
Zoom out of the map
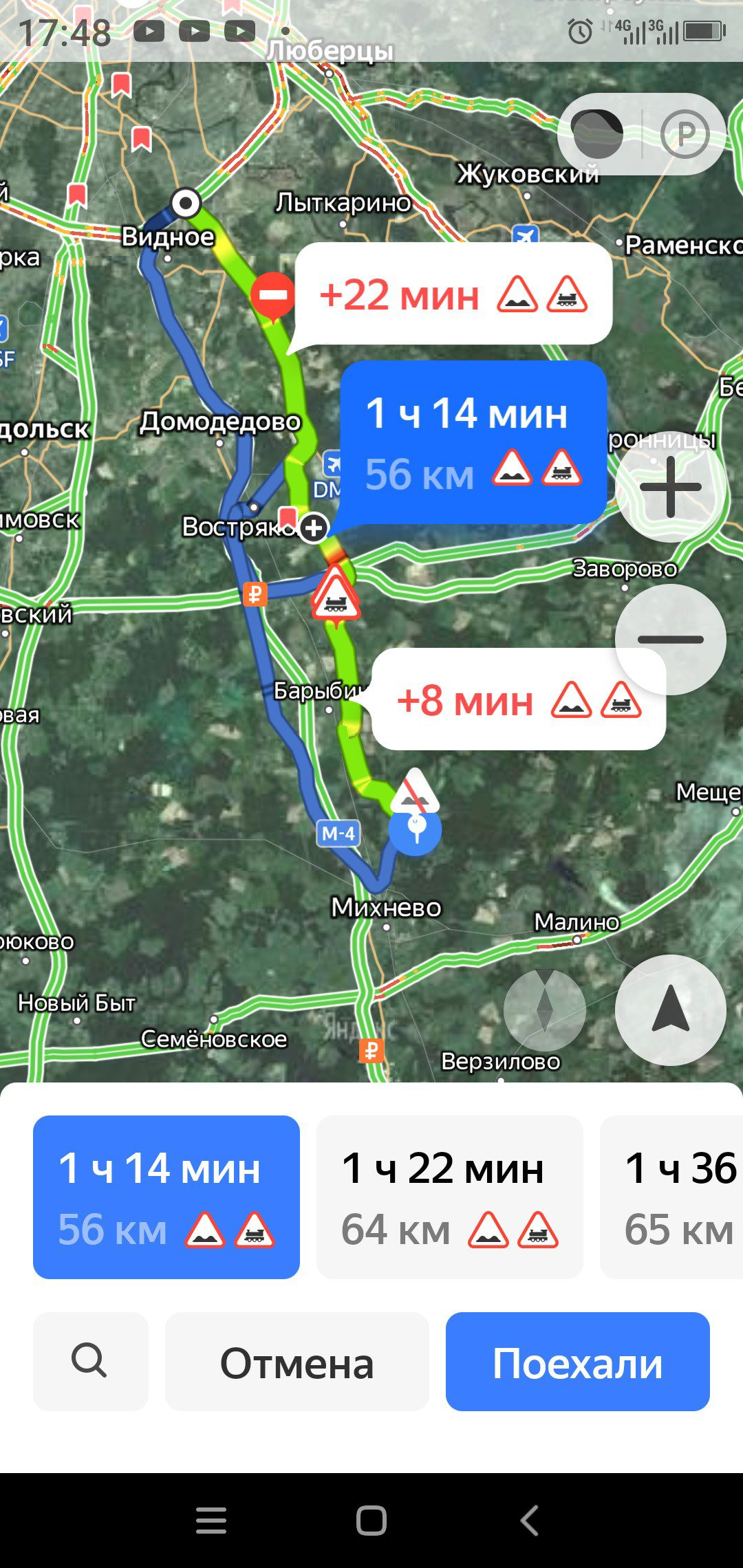[670, 640]
